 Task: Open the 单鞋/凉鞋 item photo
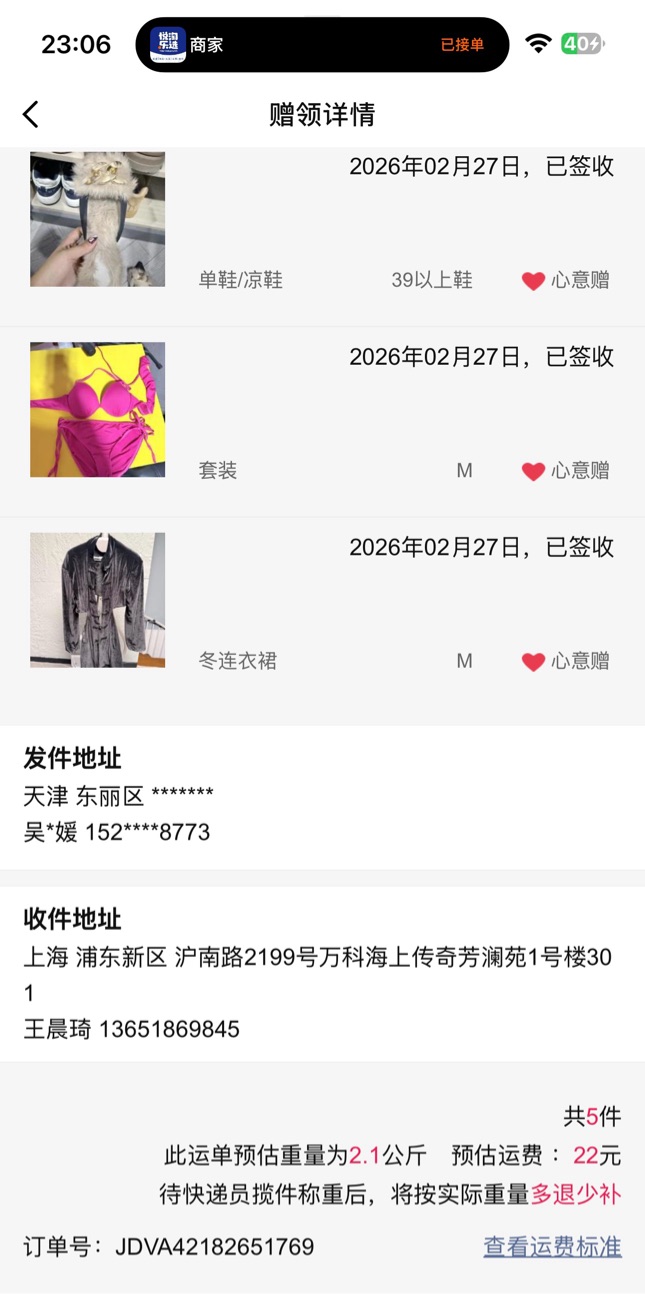coord(97,220)
